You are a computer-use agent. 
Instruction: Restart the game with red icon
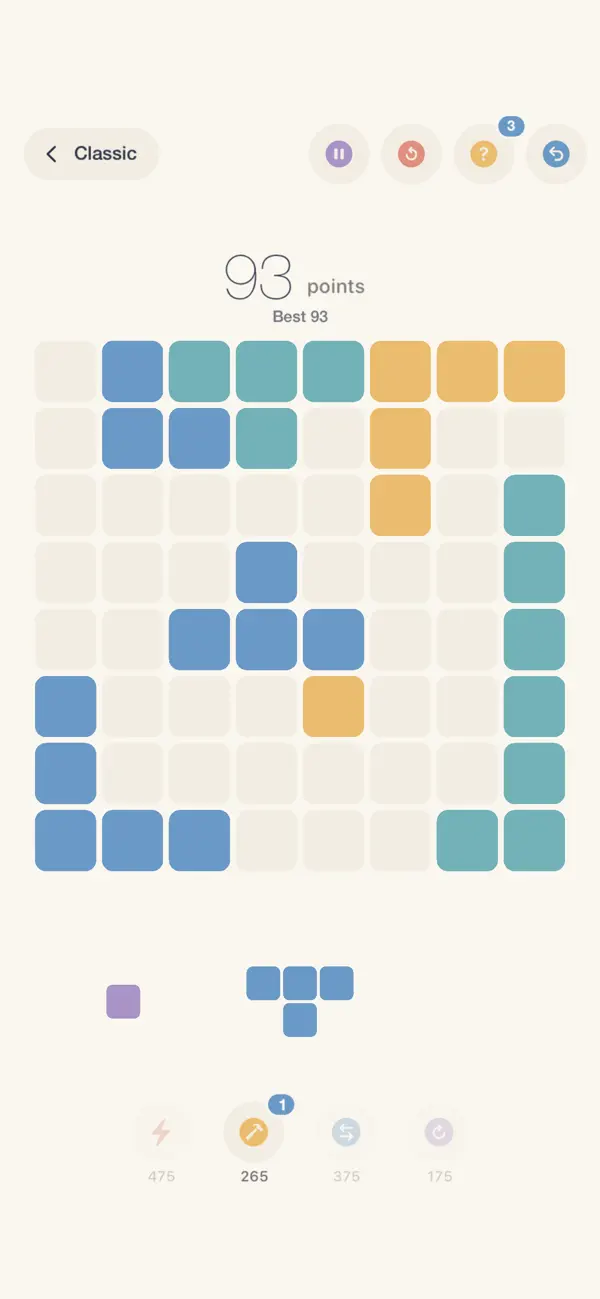pyautogui.click(x=411, y=154)
